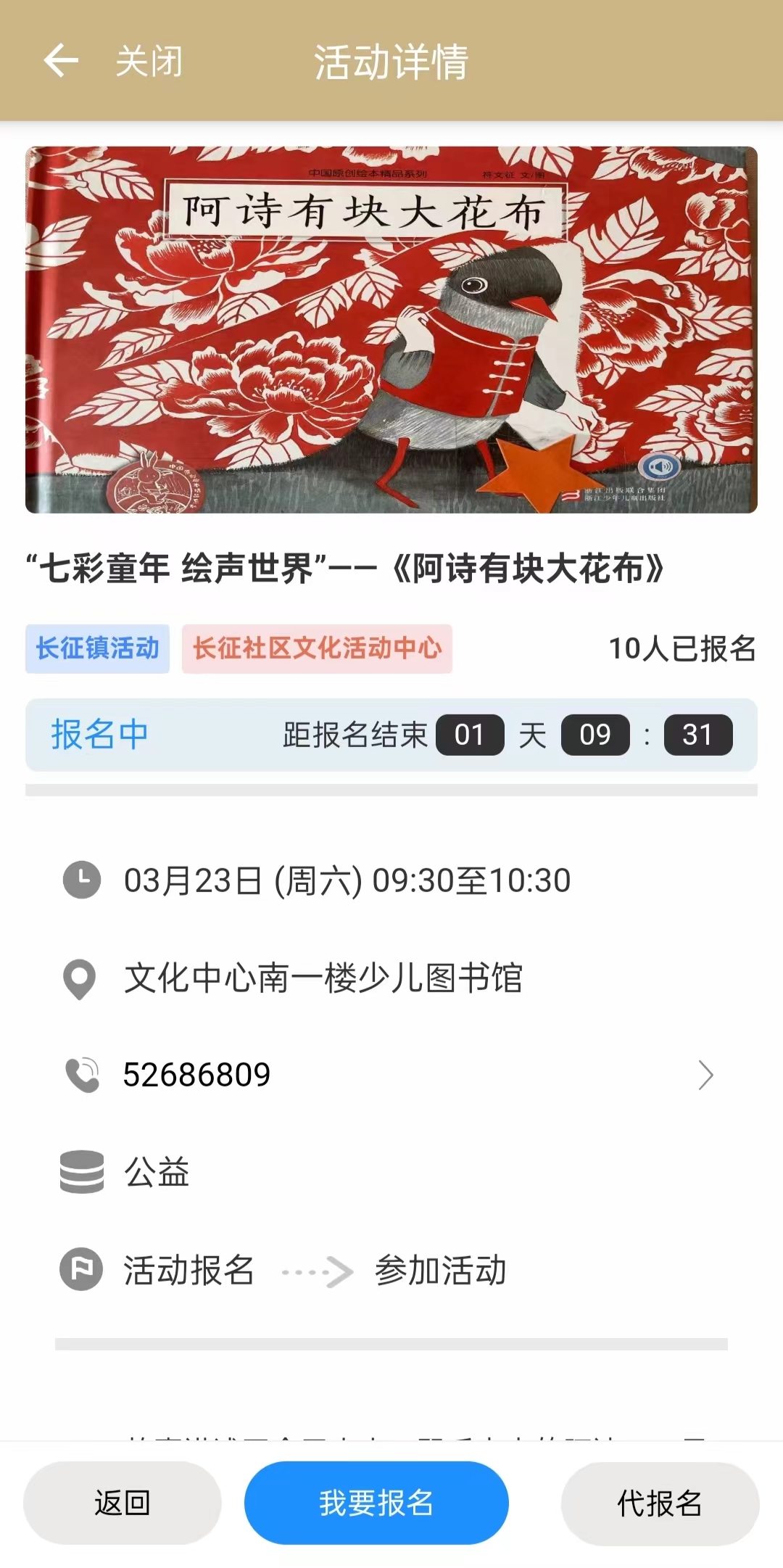
Task: Tap the back arrow in header
Action: (61, 60)
